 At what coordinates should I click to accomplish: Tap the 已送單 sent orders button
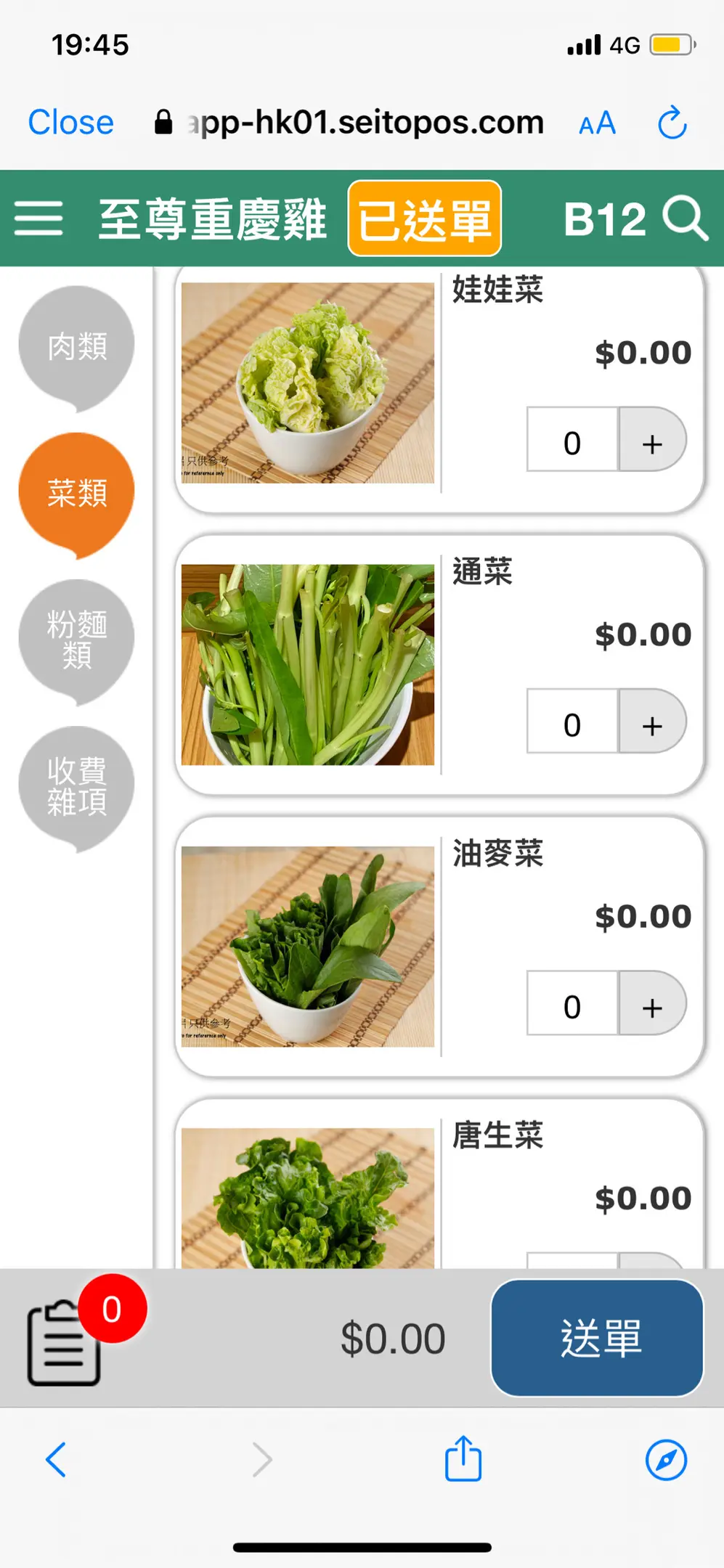point(425,219)
